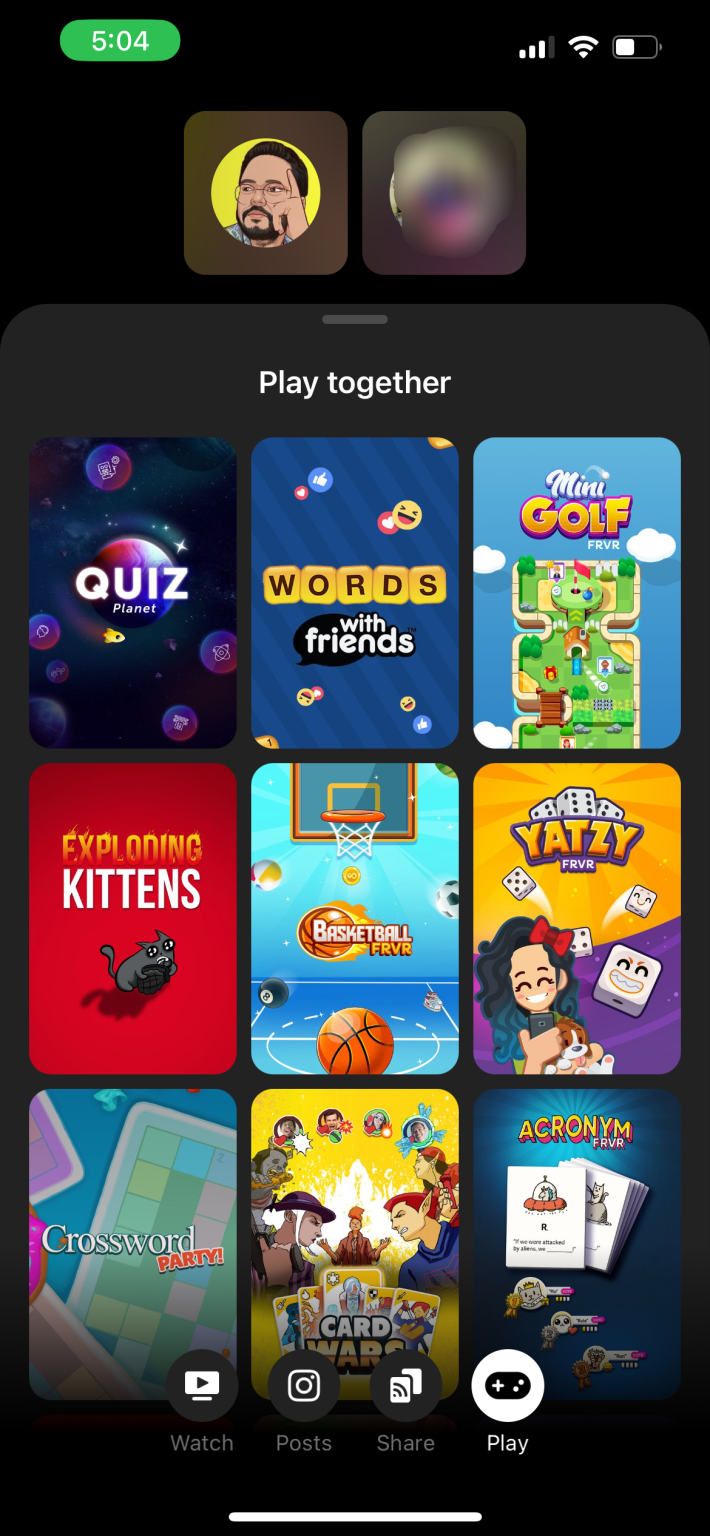Viewport: 710px width, 1536px height.
Task: Open the Share screen option
Action: coord(406,1386)
